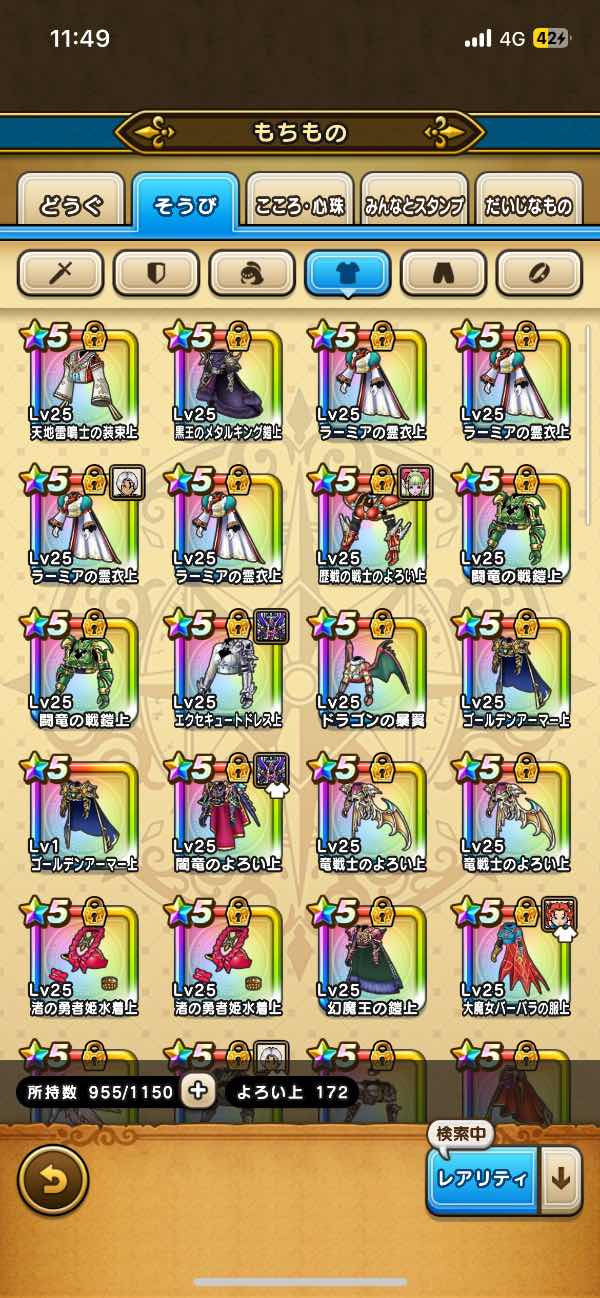This screenshot has height=1298, width=600.
Task: Filter equipment by weapon sword icon
Action: click(x=61, y=272)
